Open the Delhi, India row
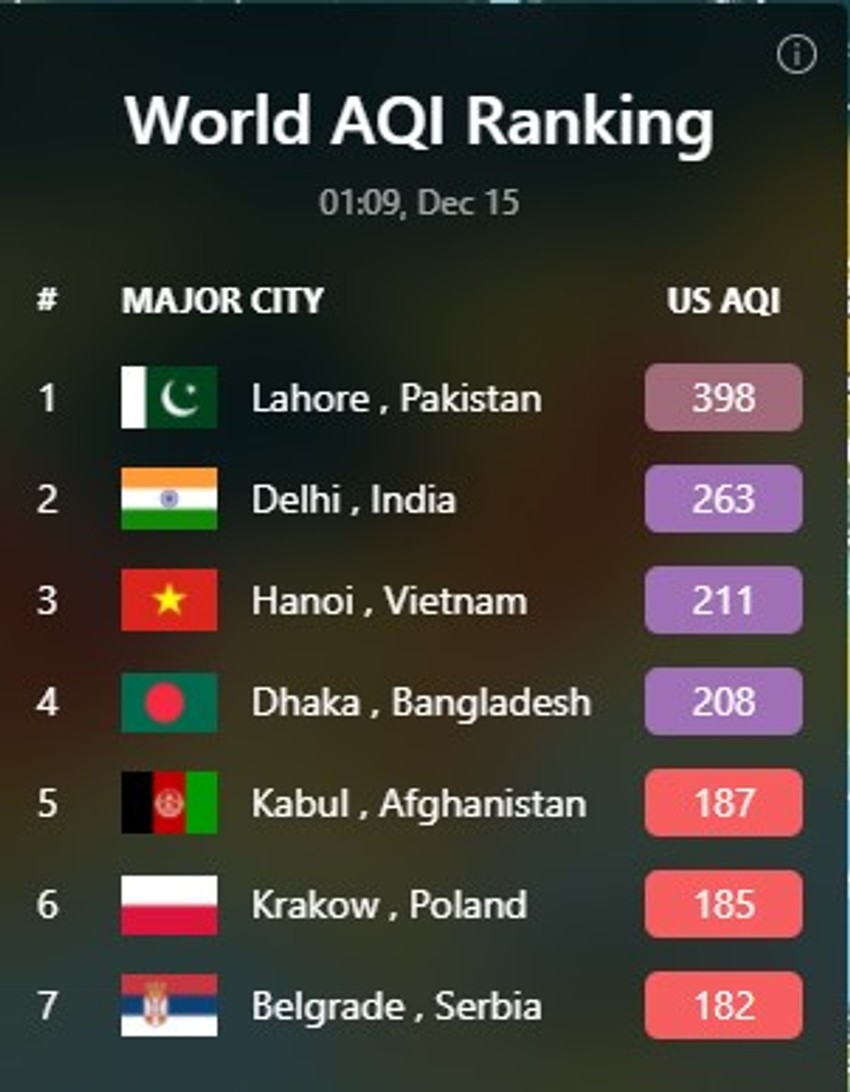850x1092 pixels. pos(420,499)
